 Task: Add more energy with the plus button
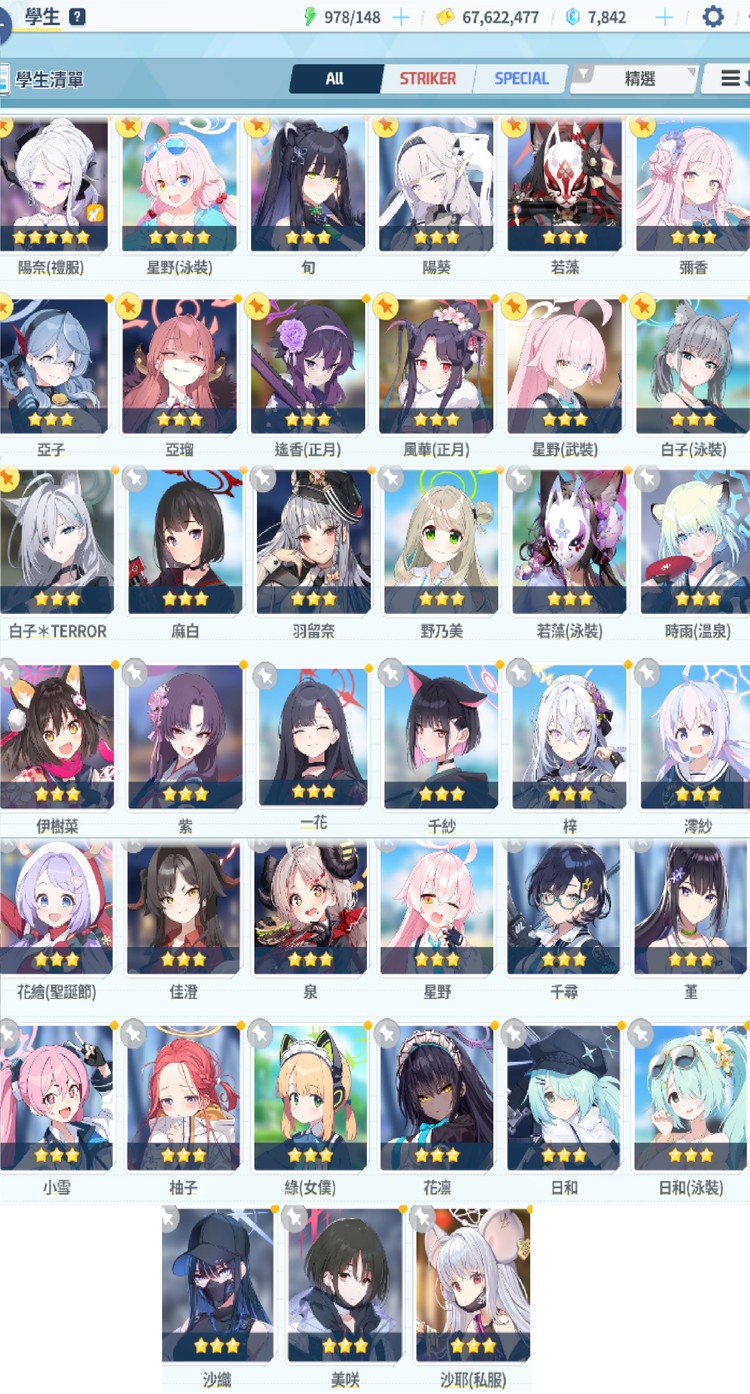click(x=401, y=17)
